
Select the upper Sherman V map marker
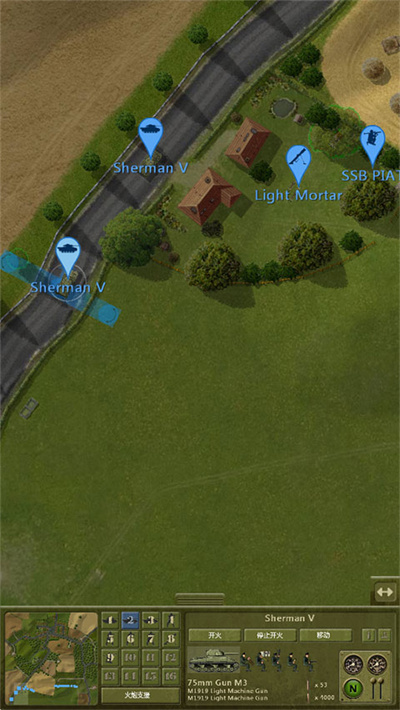click(x=150, y=137)
